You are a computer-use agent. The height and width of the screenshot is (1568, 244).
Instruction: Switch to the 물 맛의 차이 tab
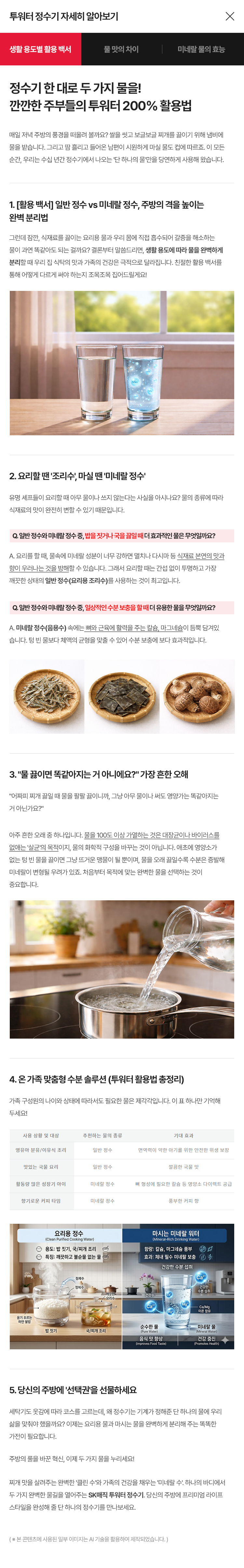121,49
